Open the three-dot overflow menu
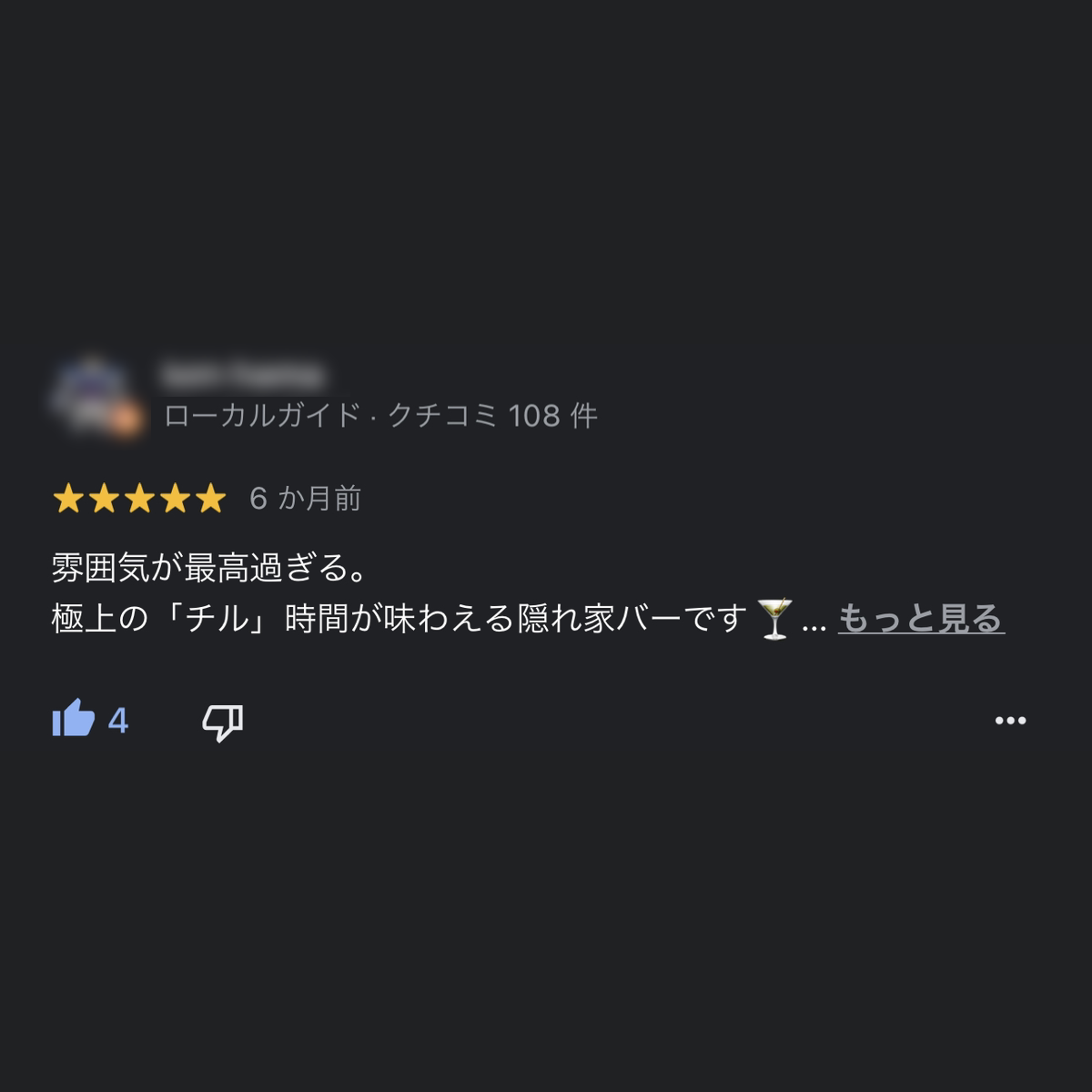 pos(1010,721)
